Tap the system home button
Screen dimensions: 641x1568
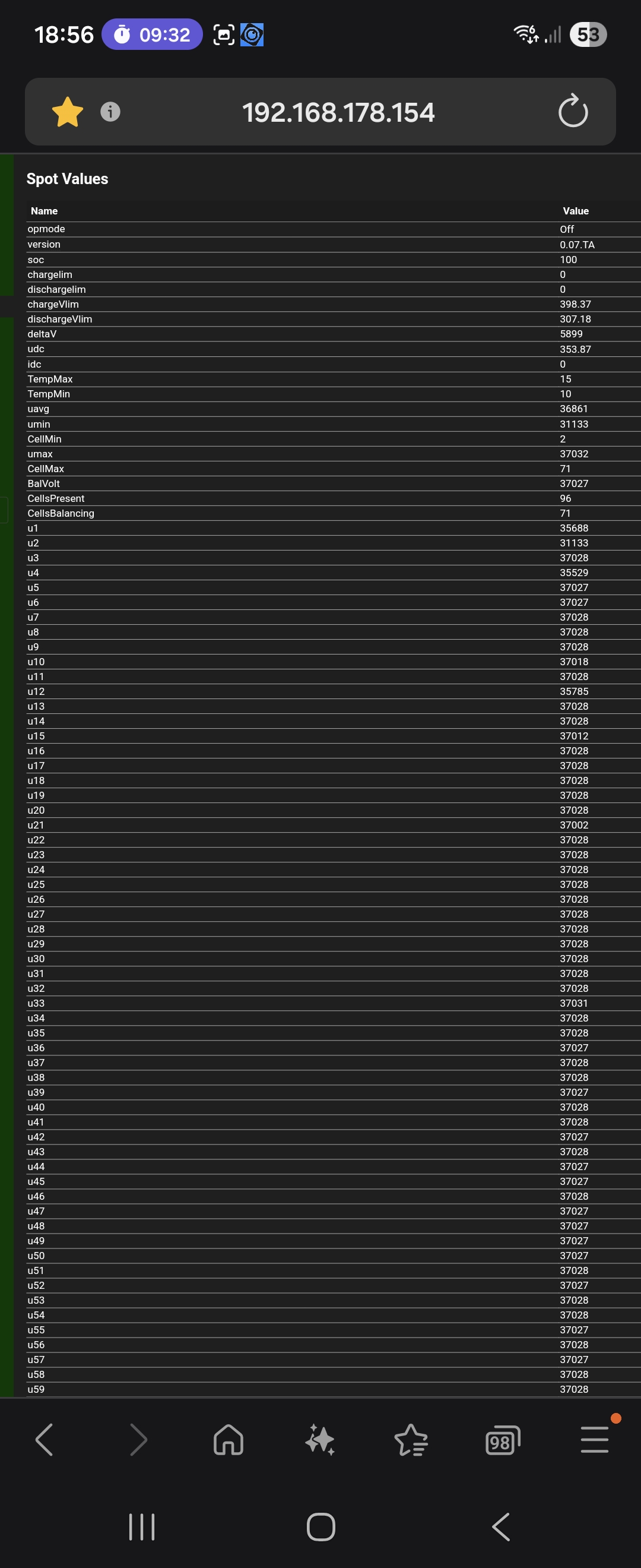pyautogui.click(x=320, y=1527)
